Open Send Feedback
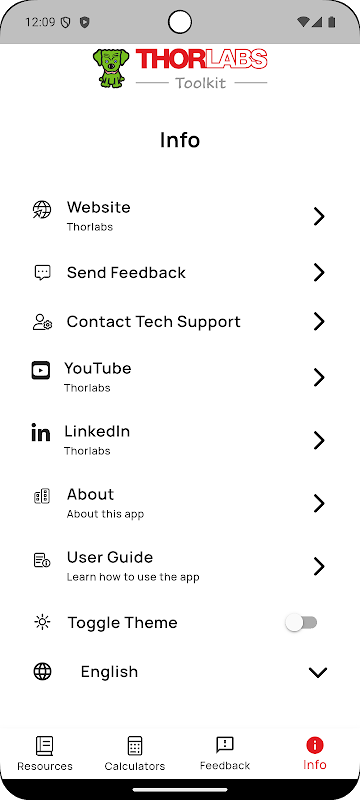The image size is (360, 800). click(179, 272)
